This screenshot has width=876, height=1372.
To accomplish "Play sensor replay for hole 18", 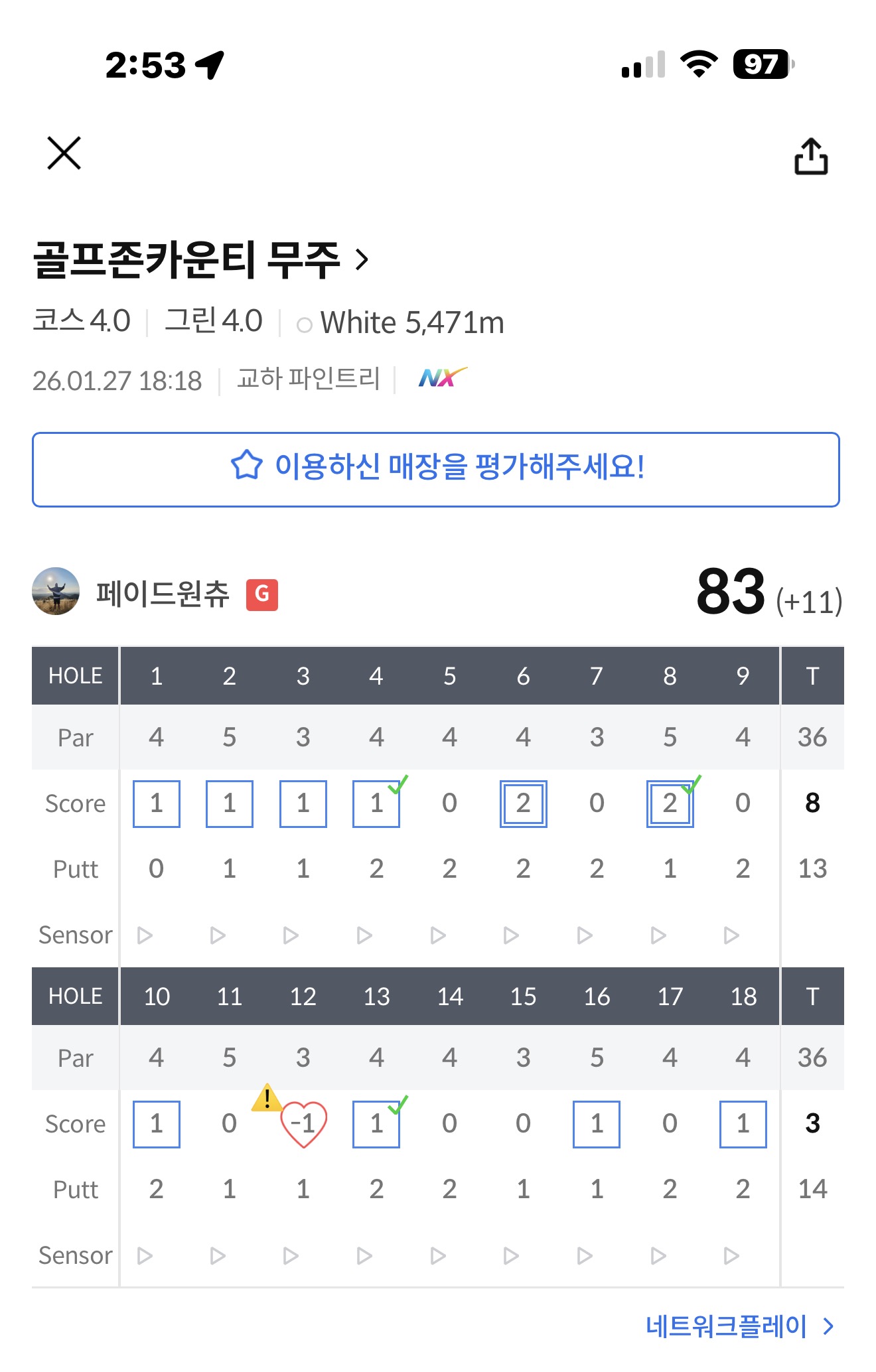I will pos(731,1256).
